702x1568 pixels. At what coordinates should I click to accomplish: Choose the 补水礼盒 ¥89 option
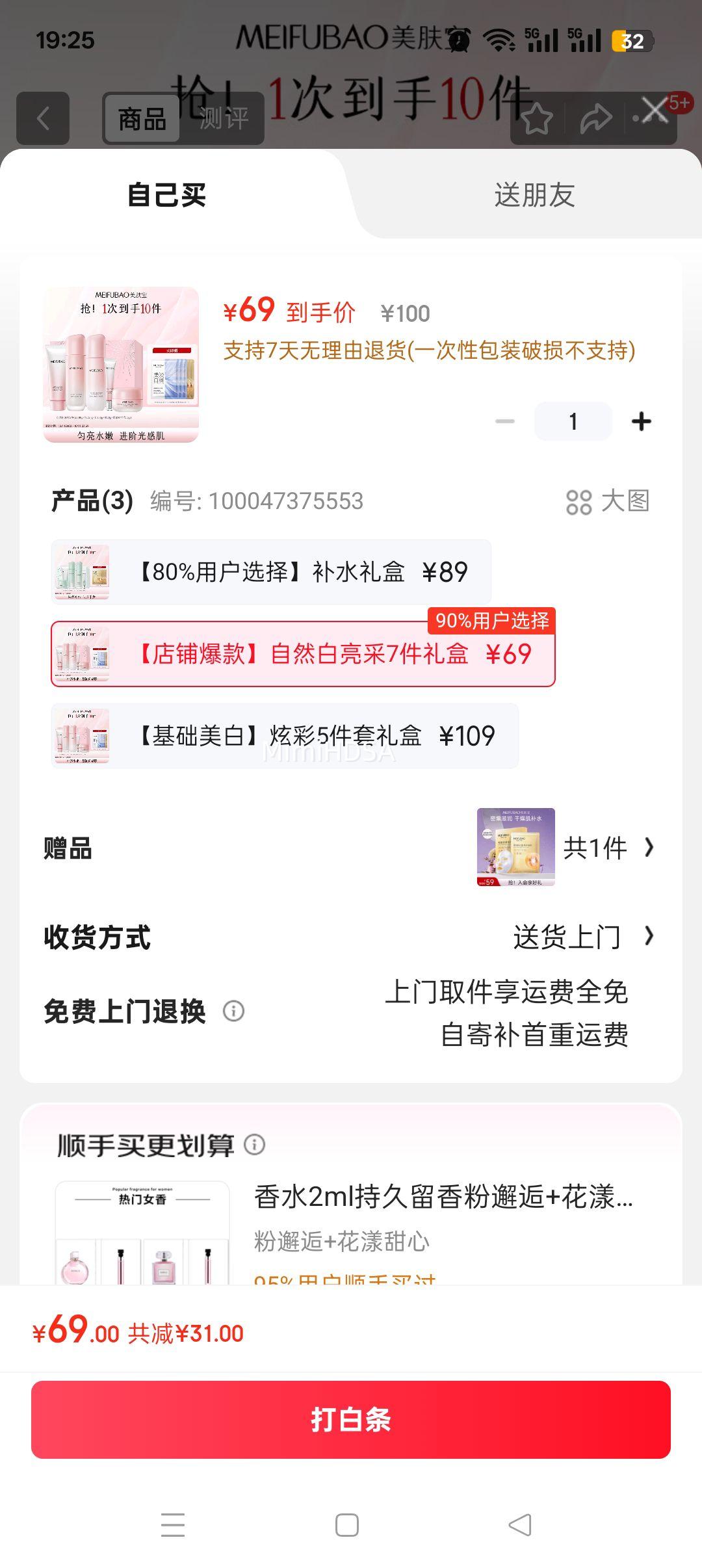pyautogui.click(x=271, y=572)
